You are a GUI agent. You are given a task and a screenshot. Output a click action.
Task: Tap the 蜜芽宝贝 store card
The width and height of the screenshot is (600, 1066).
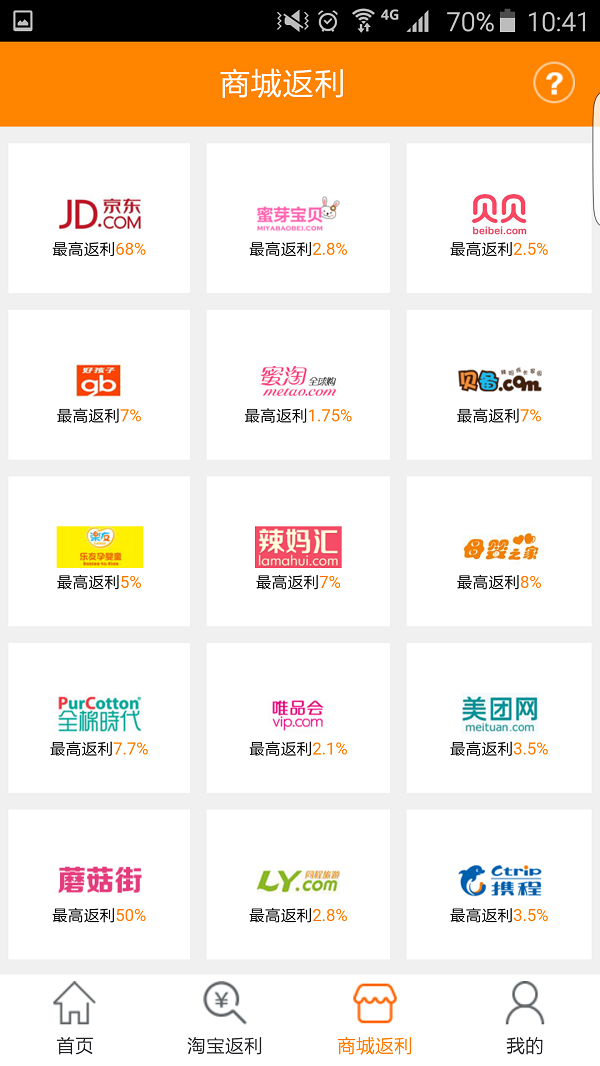point(298,218)
